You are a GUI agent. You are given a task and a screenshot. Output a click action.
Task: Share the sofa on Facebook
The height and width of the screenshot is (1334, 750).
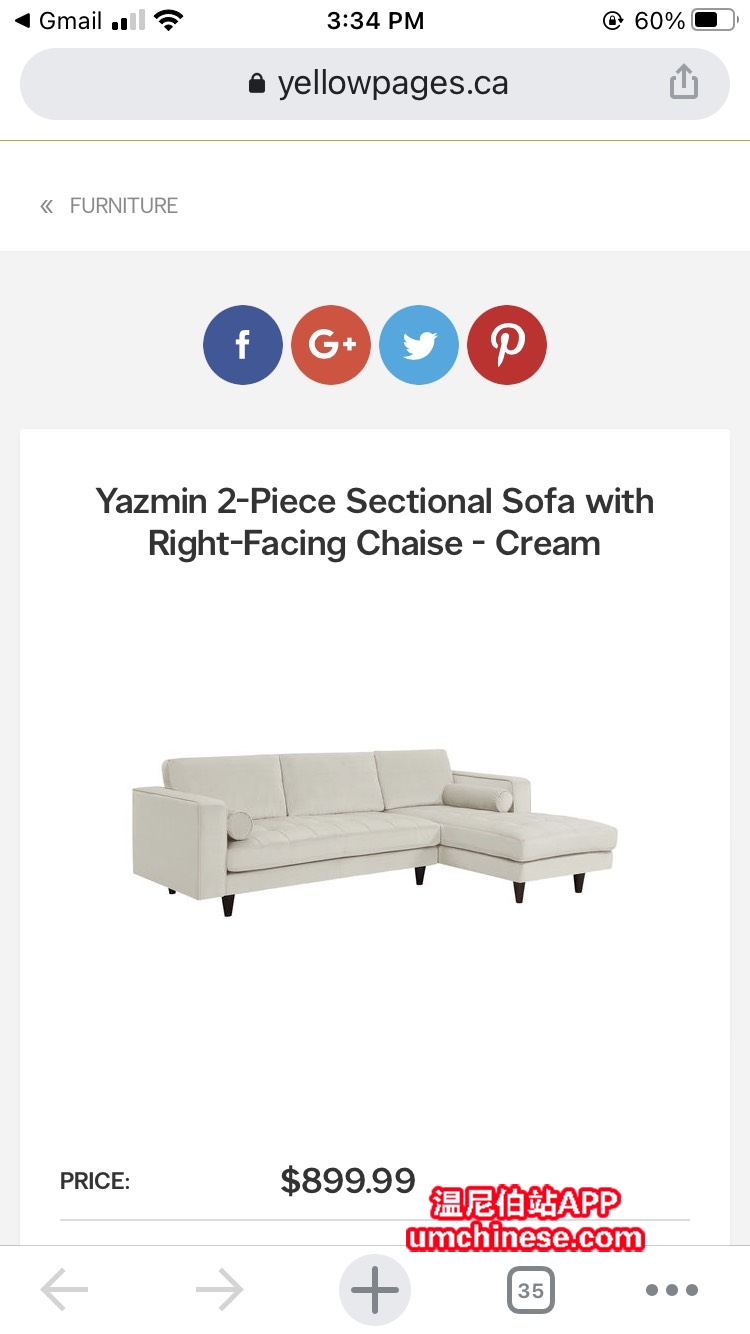pyautogui.click(x=243, y=345)
